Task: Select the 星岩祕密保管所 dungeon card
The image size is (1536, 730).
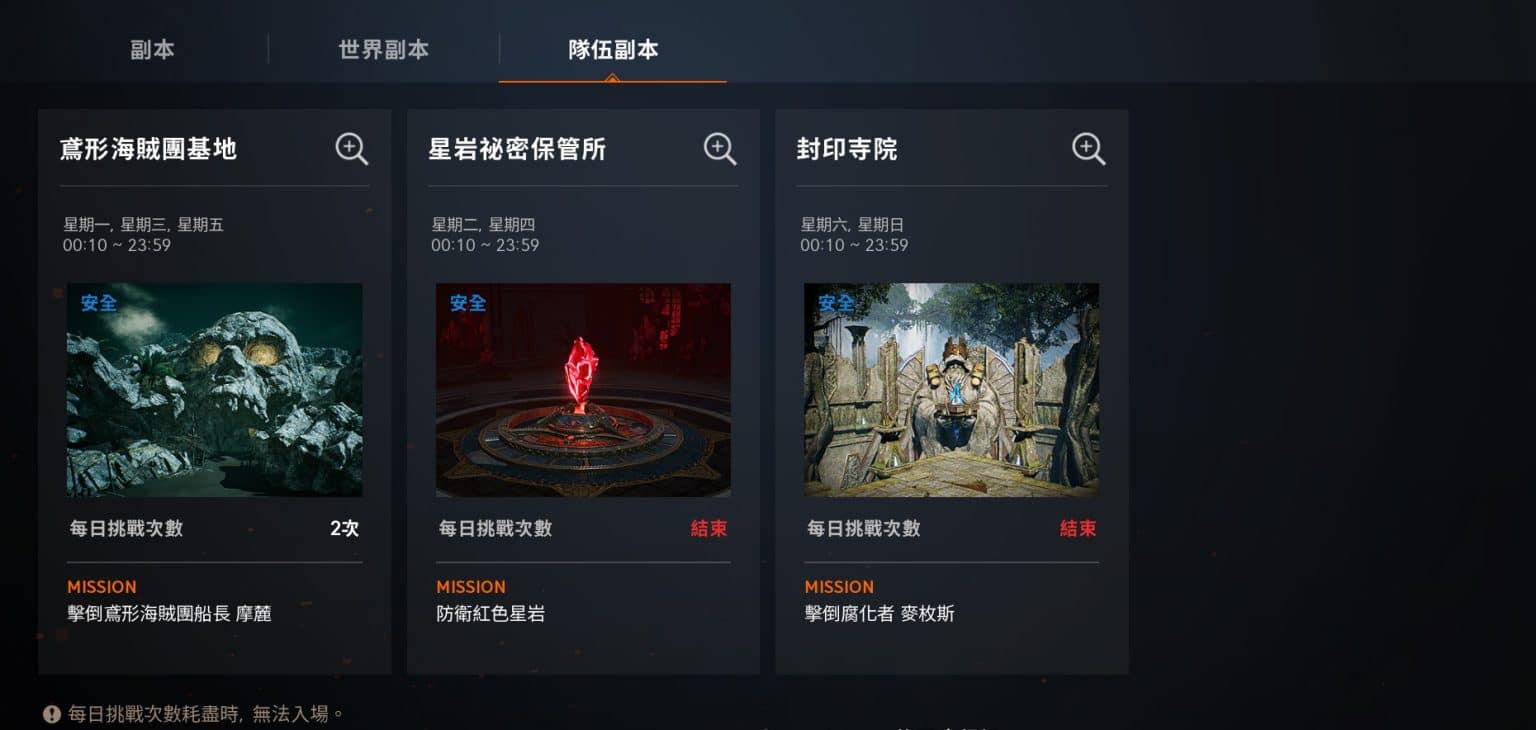Action: [583, 390]
